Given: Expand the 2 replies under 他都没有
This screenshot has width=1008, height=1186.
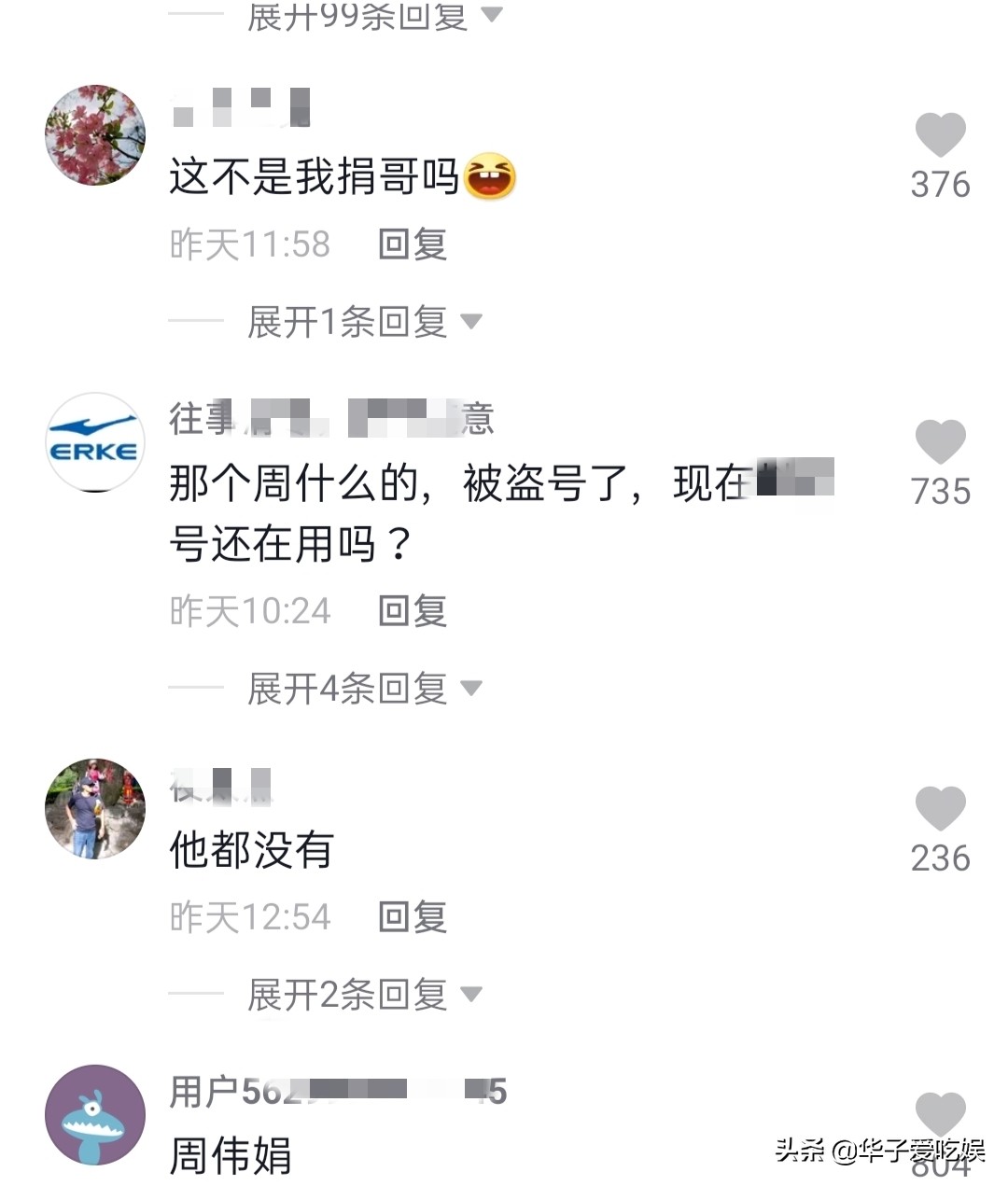Looking at the screenshot, I should [345, 995].
